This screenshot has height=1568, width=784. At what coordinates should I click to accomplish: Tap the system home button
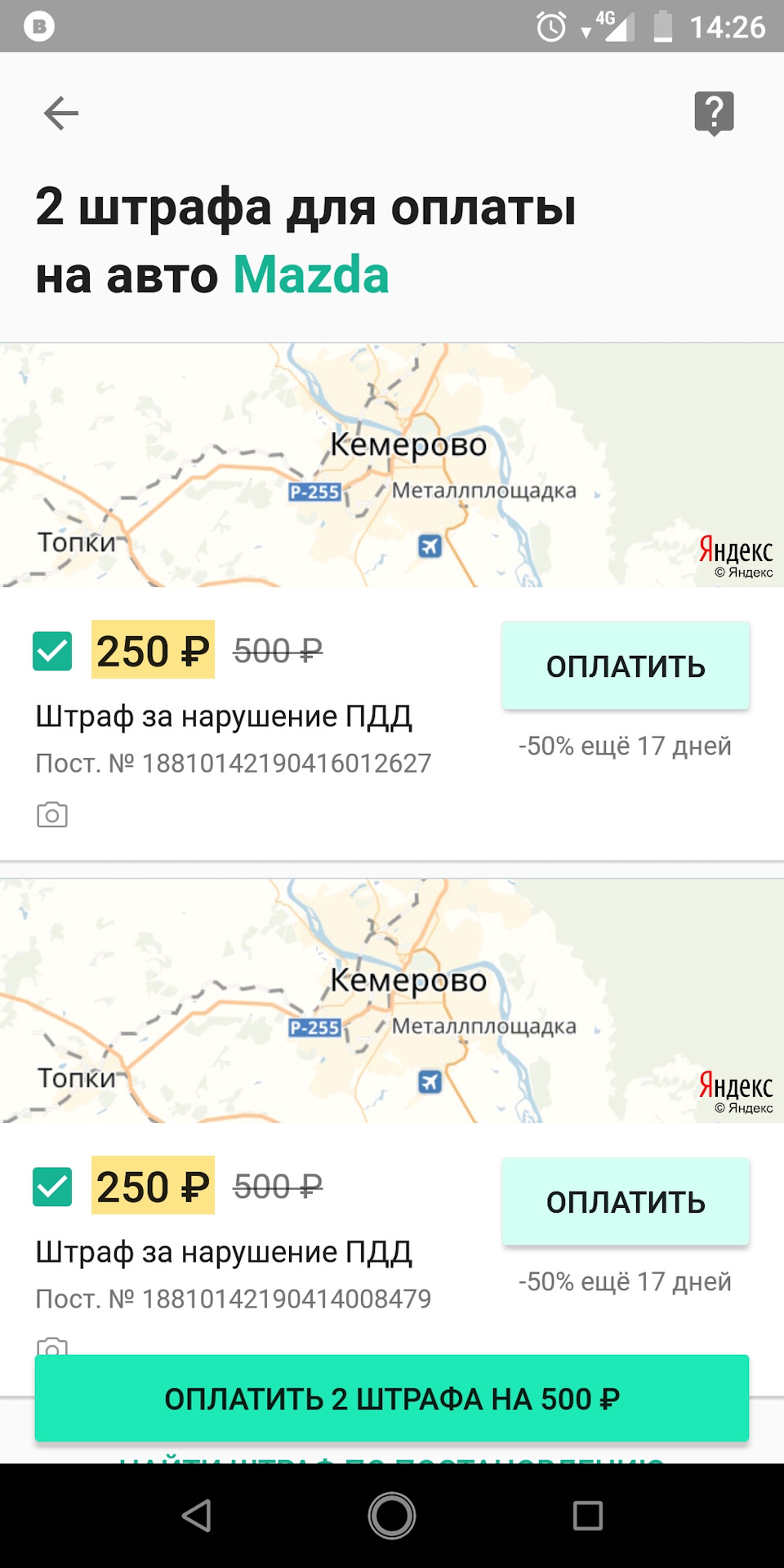pyautogui.click(x=392, y=1516)
